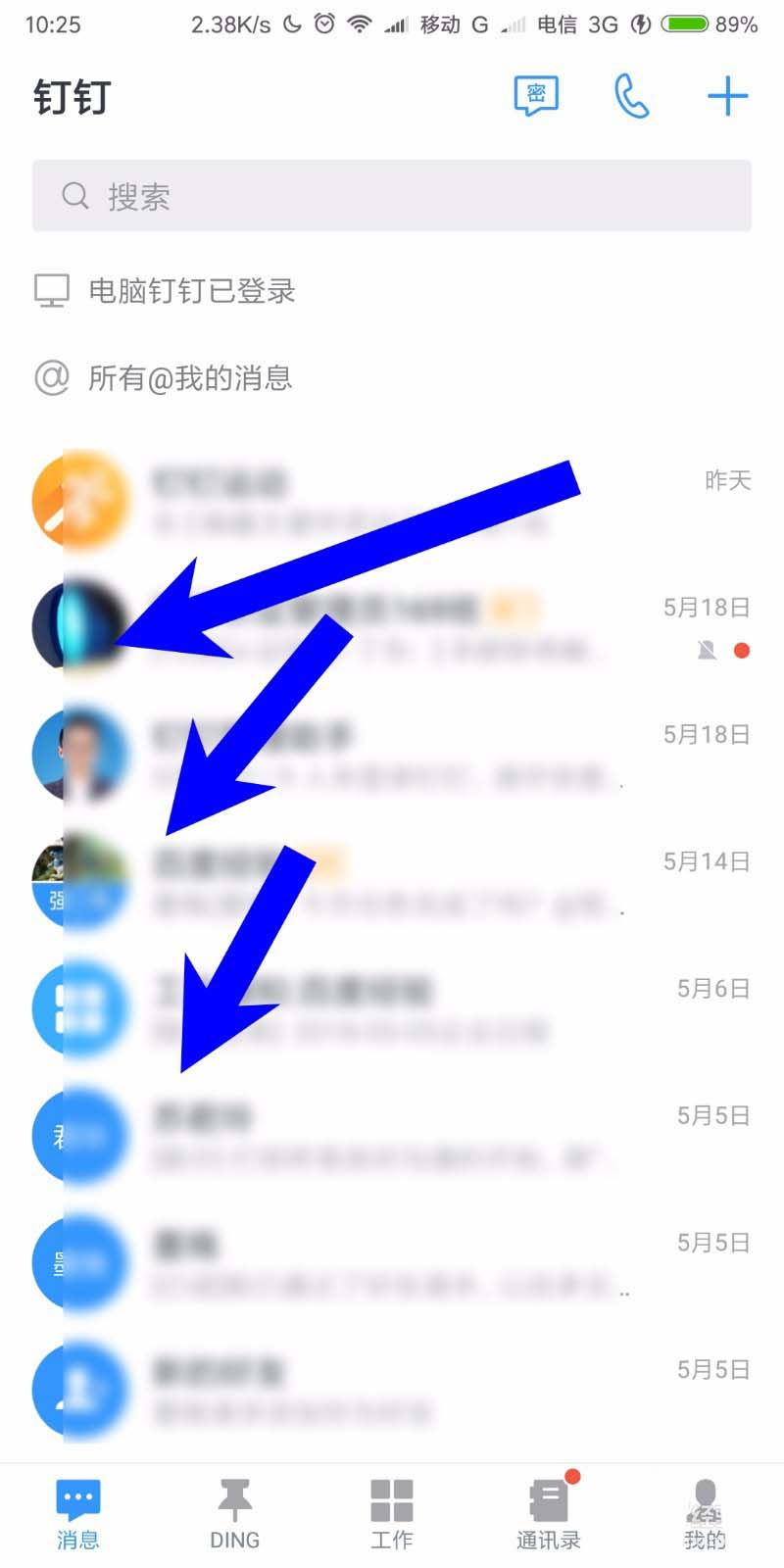This screenshot has width=784, height=1568.
Task: Tap the plus icon to add
Action: (x=727, y=96)
